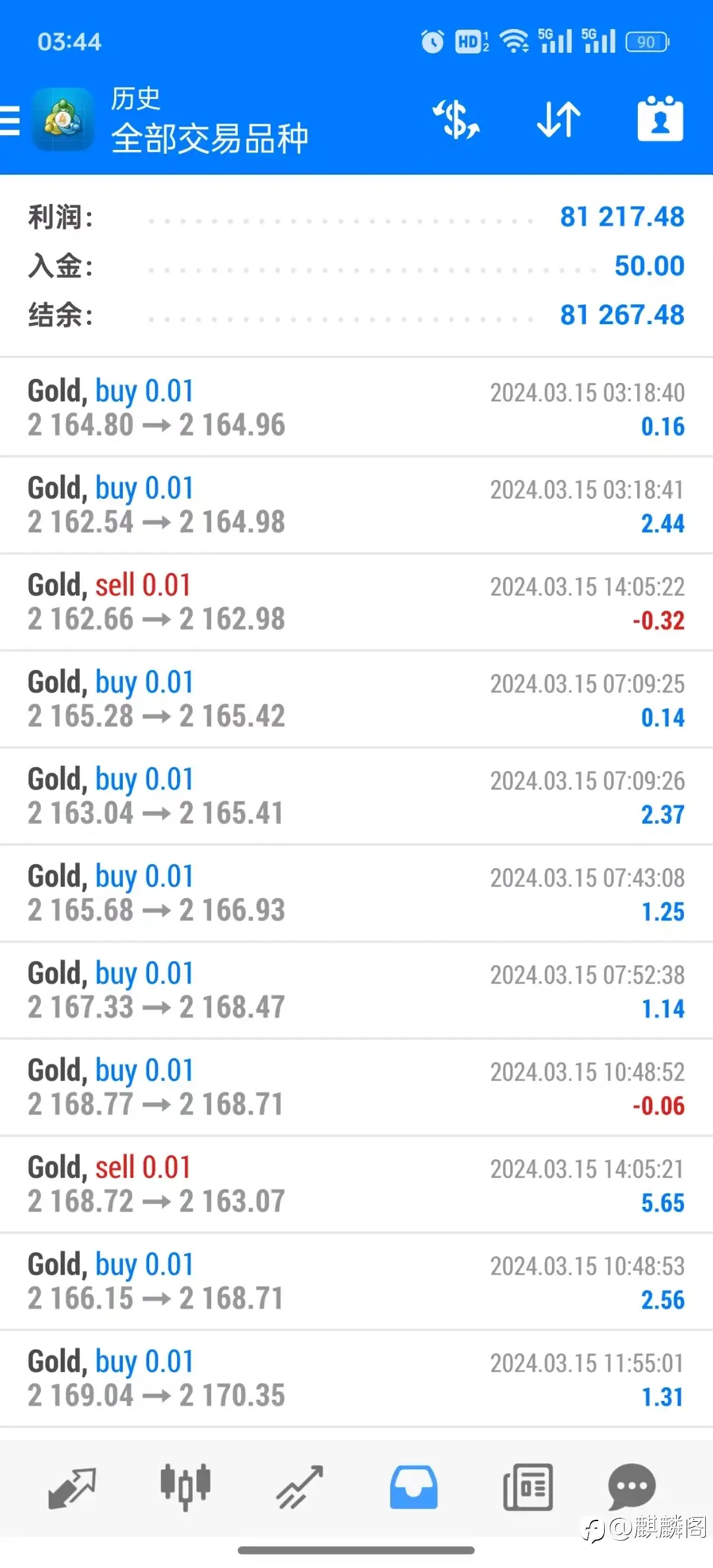The image size is (713, 1568).
Task: Expand Gold sell trade with loss -0.32
Action: pyautogui.click(x=356, y=601)
